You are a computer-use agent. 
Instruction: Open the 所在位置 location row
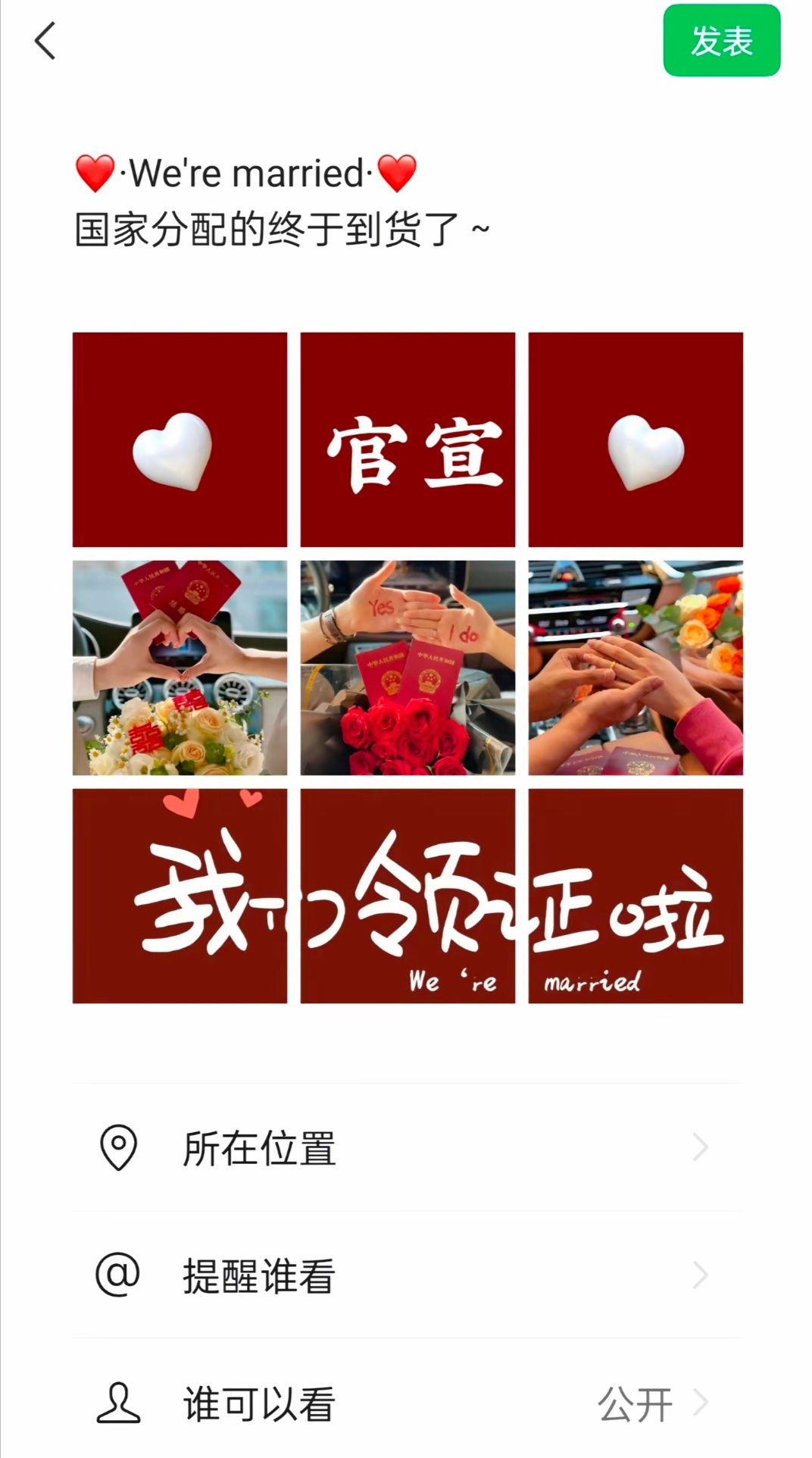pos(408,1147)
